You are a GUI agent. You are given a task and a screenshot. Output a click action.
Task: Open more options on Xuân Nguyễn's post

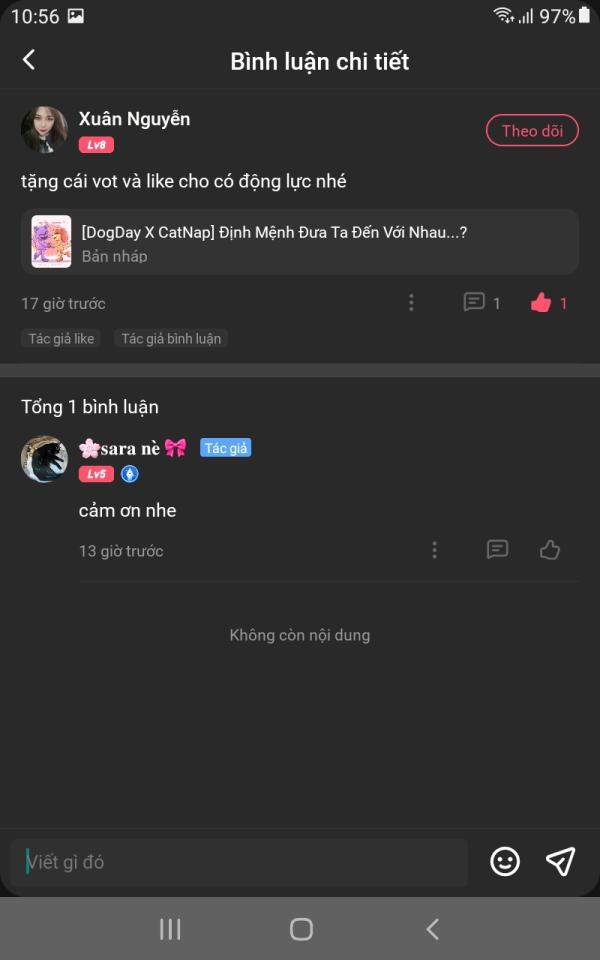(411, 303)
